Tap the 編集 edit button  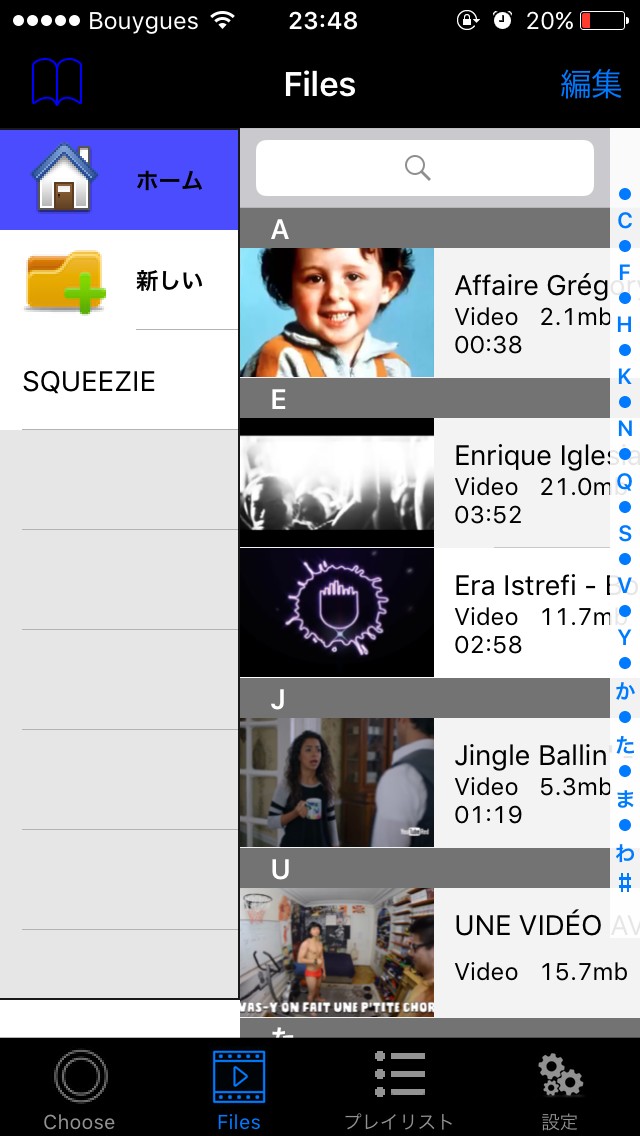[590, 84]
